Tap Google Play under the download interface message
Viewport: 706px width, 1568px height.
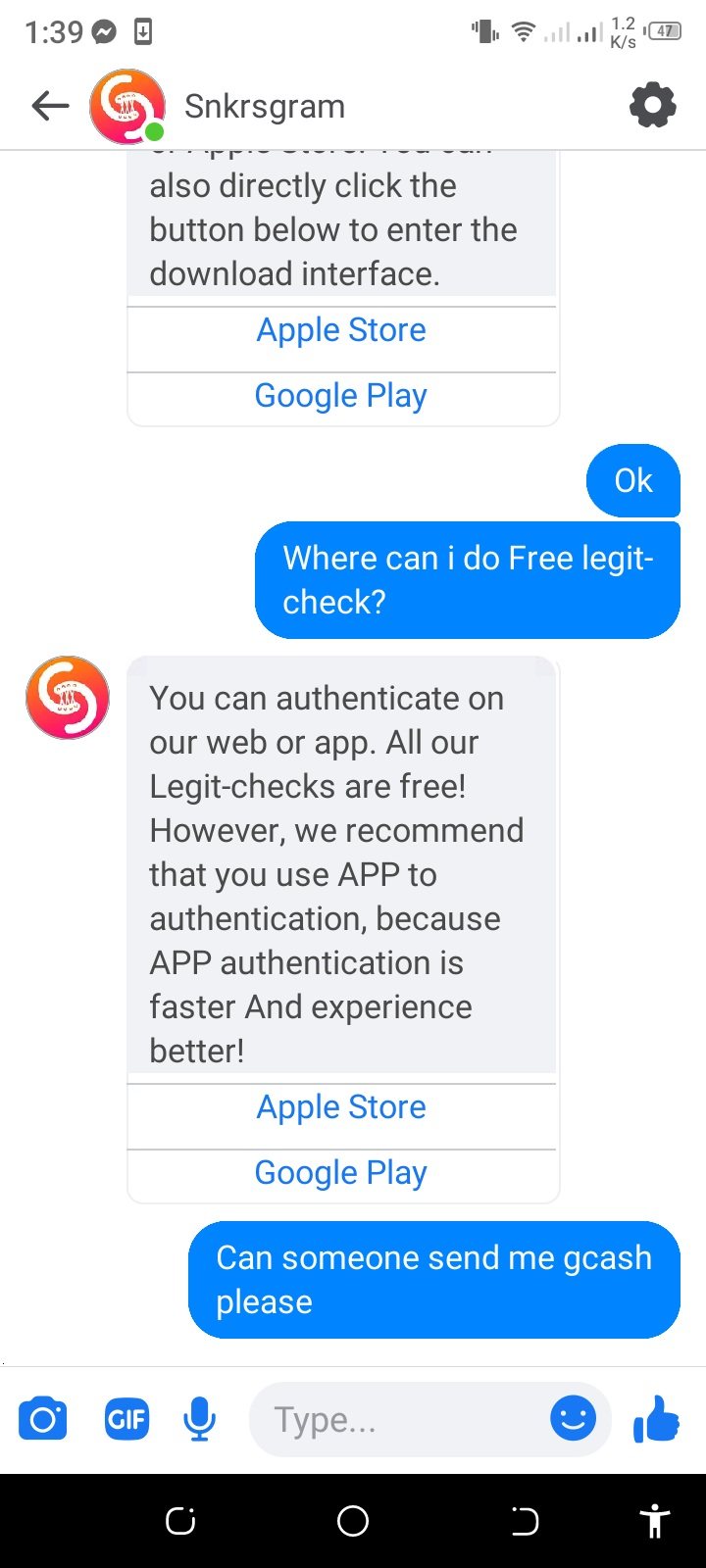[341, 396]
